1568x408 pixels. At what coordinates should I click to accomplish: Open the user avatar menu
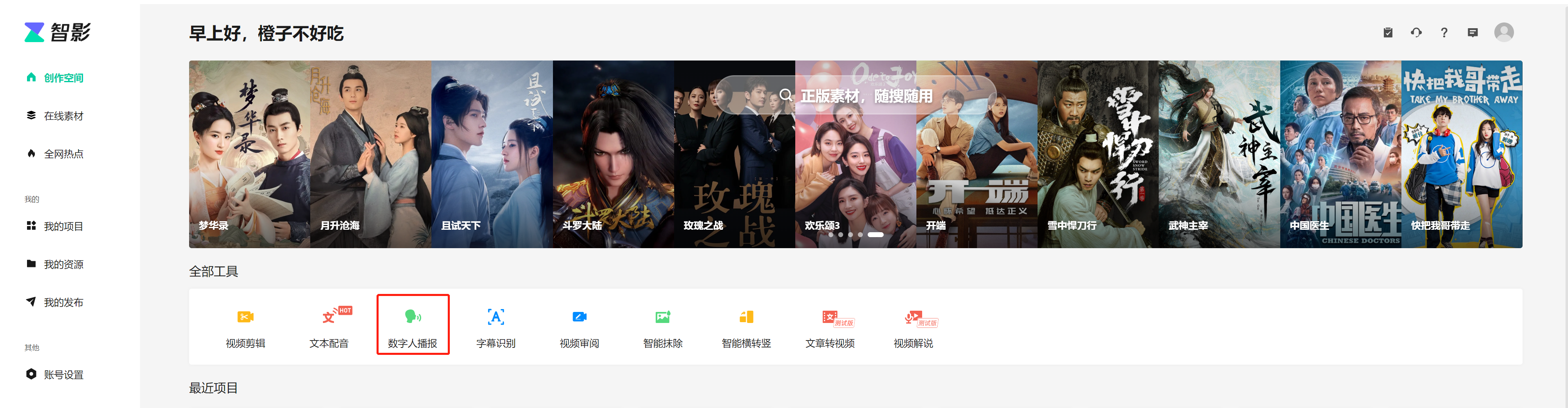pos(1503,32)
